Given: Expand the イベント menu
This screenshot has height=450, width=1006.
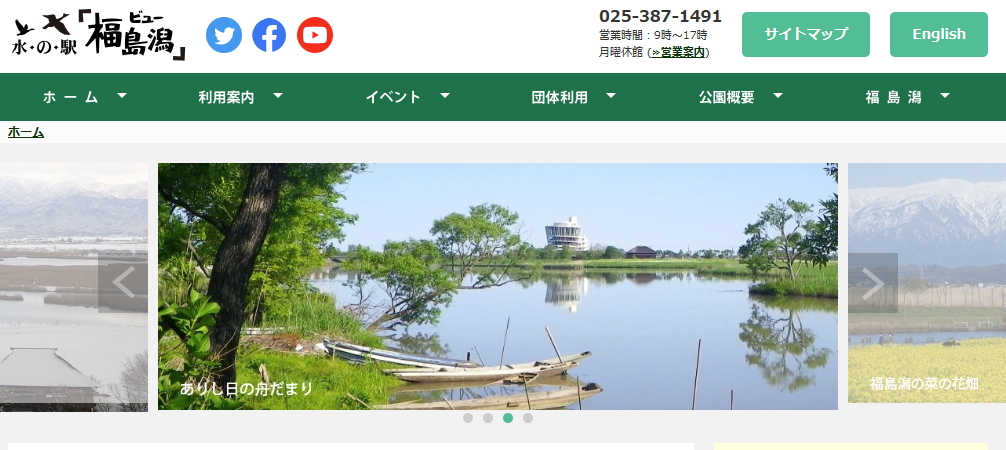Looking at the screenshot, I should [x=407, y=97].
